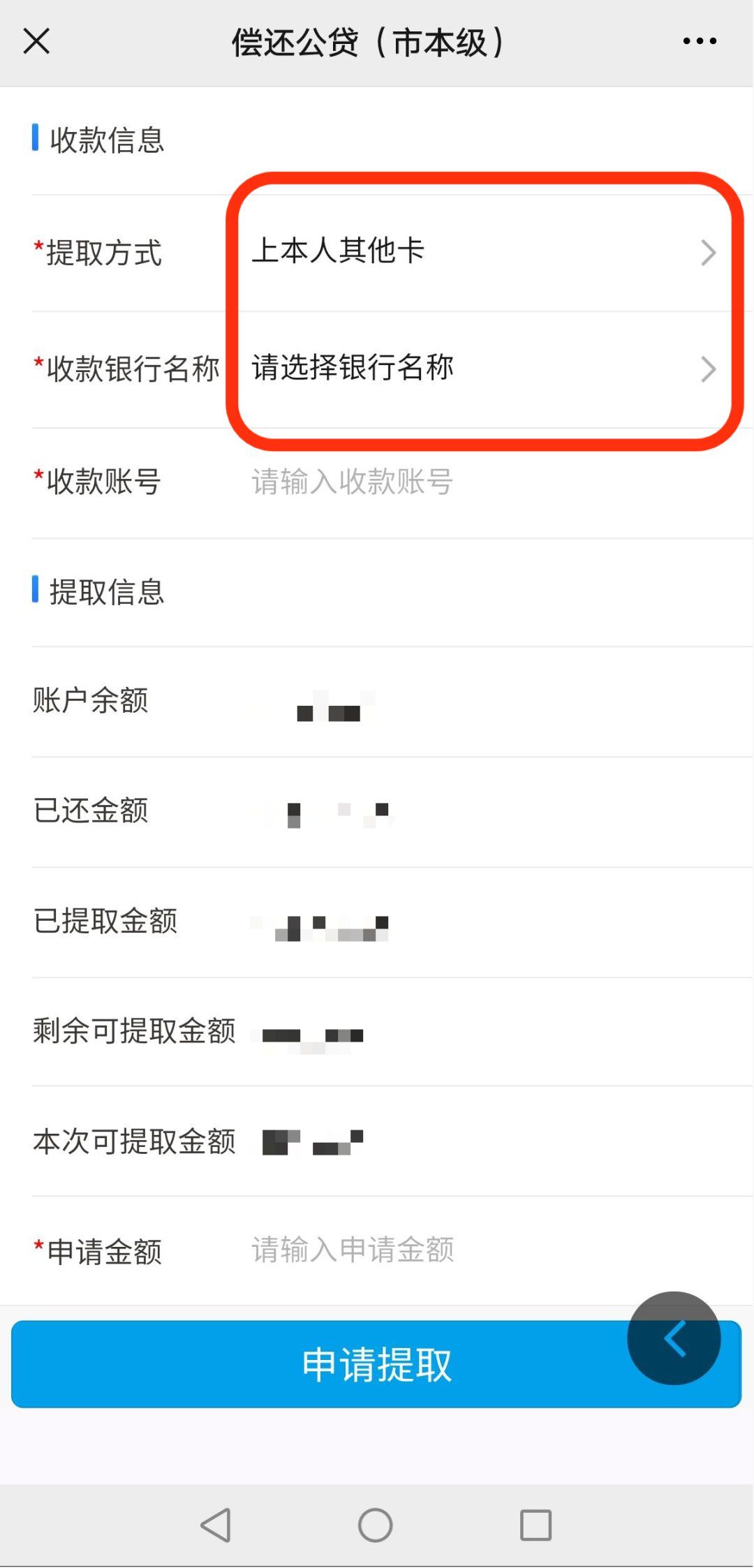Open recent apps from the navigation bar
The height and width of the screenshot is (1568, 754).
[x=536, y=1525]
